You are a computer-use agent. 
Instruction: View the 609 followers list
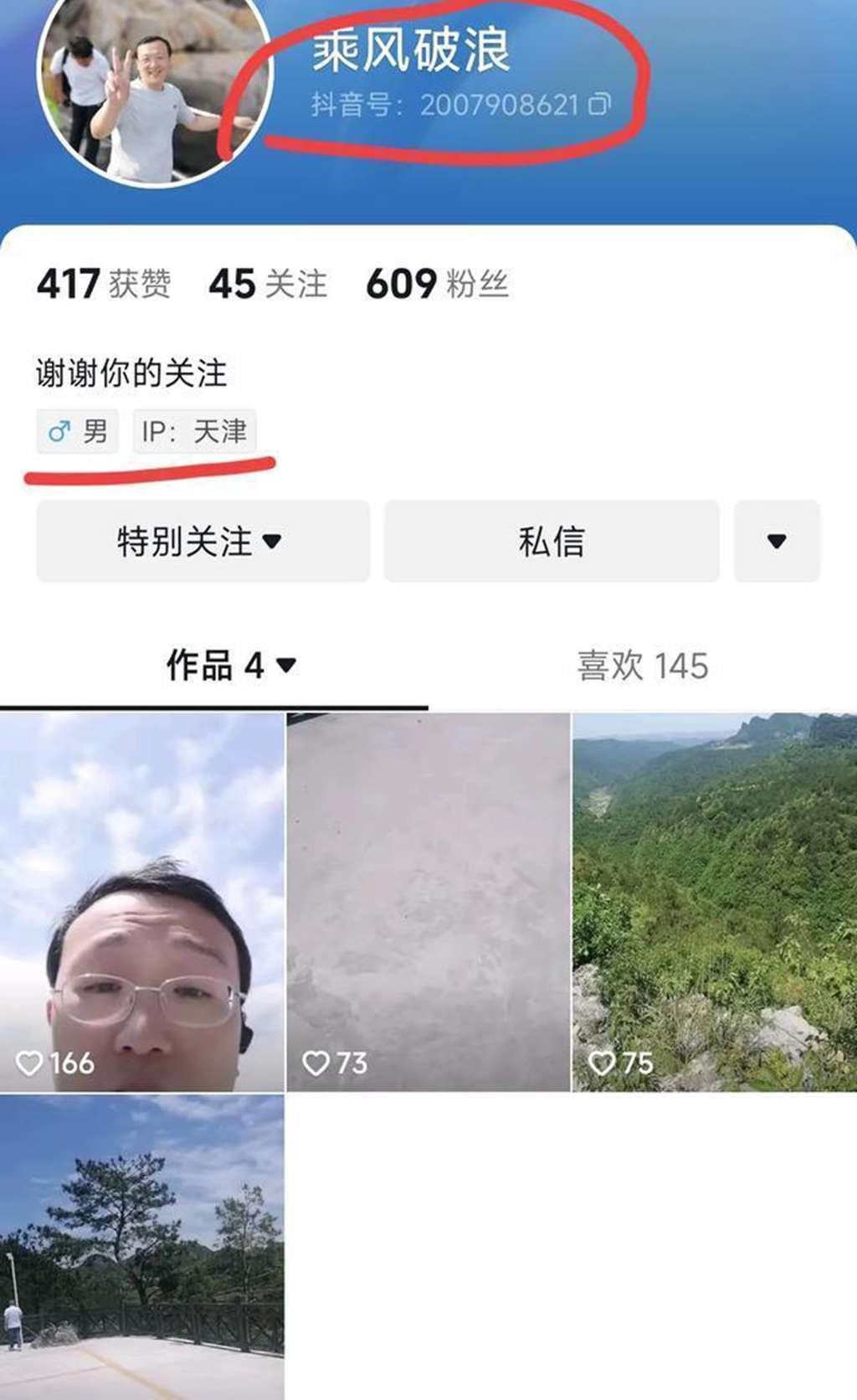437,284
